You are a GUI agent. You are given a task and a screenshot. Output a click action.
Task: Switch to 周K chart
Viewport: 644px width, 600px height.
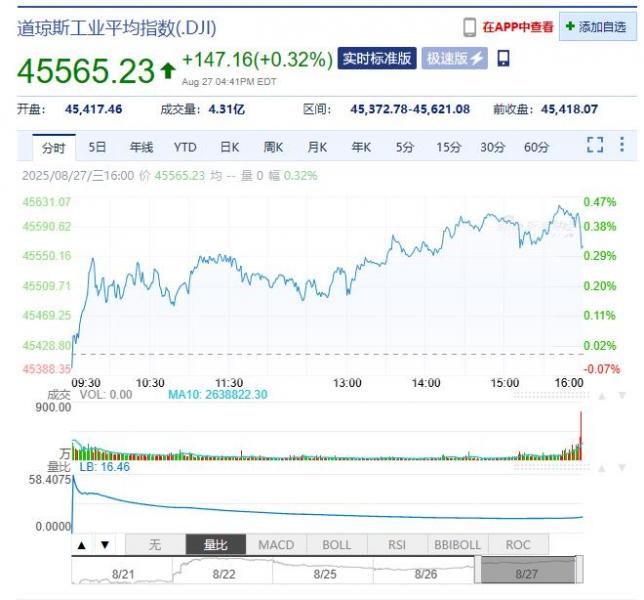(x=273, y=147)
